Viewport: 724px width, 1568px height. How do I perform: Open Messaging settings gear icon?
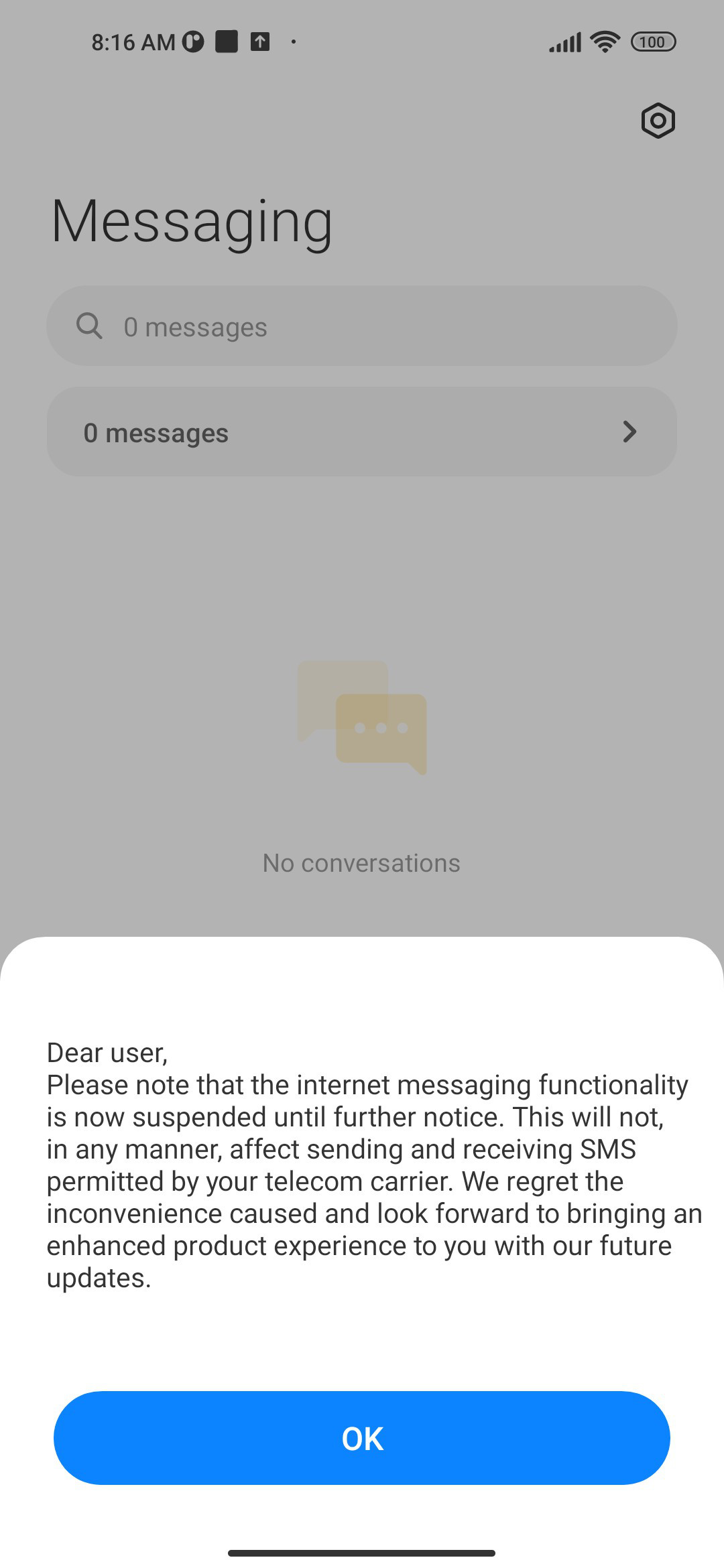coord(658,121)
